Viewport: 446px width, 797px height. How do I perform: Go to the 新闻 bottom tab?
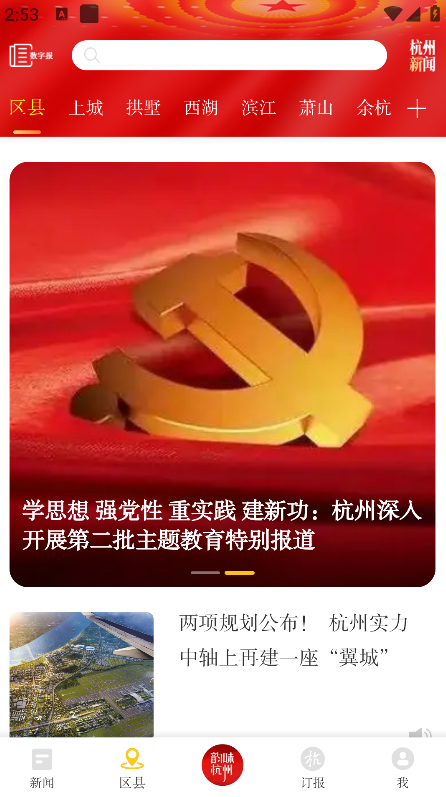pos(42,768)
